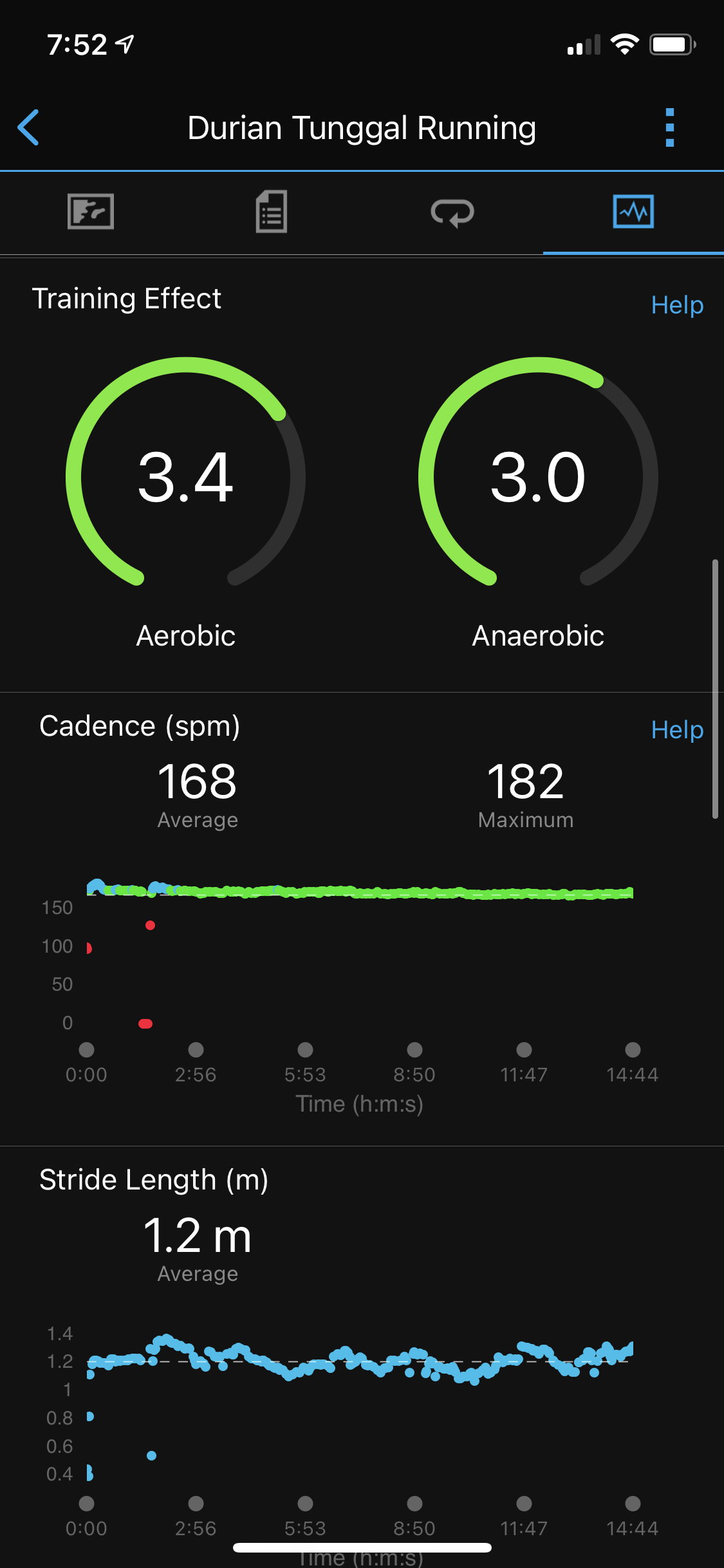The height and width of the screenshot is (1568, 724).
Task: Switch to the map overview tab
Action: 91,212
